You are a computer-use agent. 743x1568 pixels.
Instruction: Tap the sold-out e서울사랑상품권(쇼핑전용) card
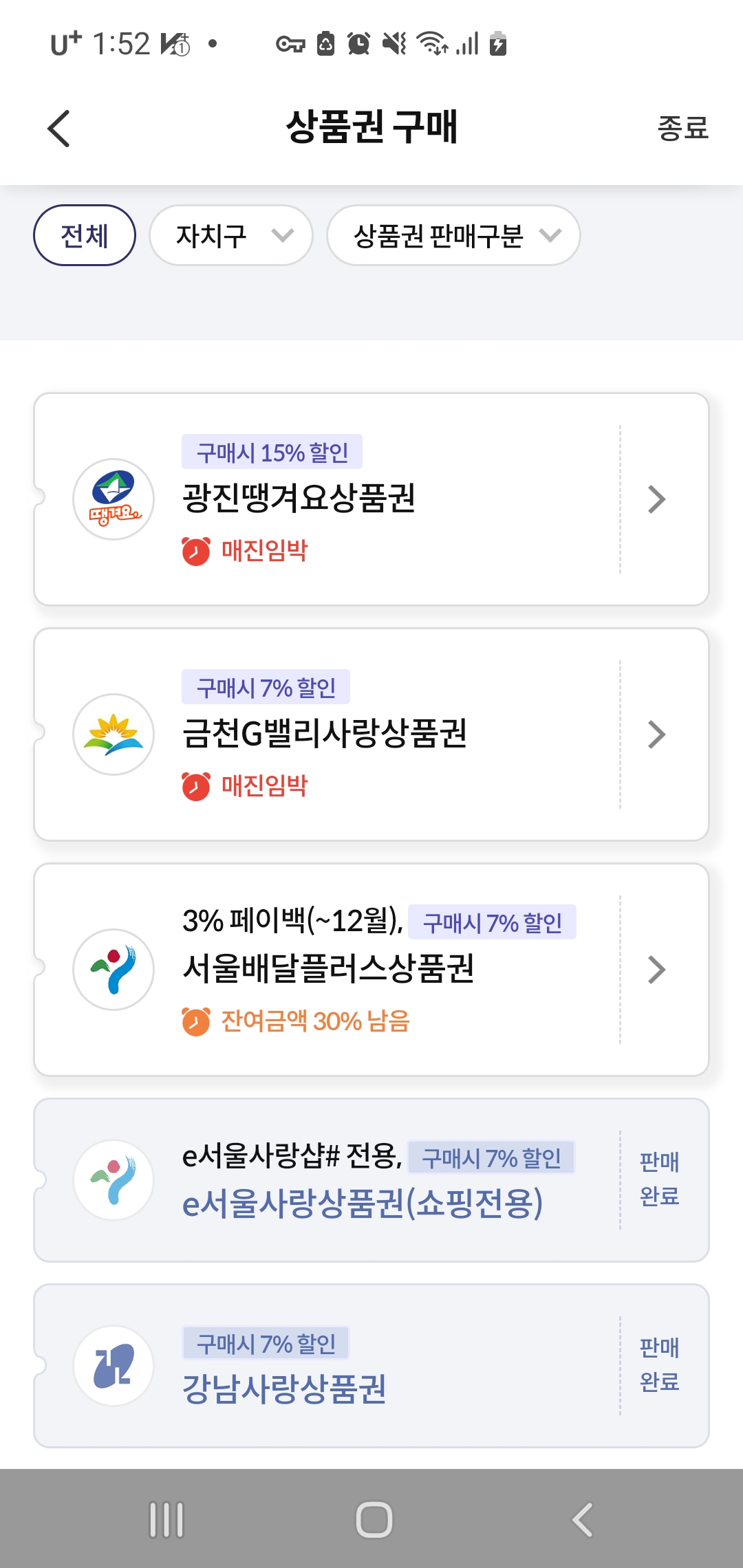pos(371,1180)
